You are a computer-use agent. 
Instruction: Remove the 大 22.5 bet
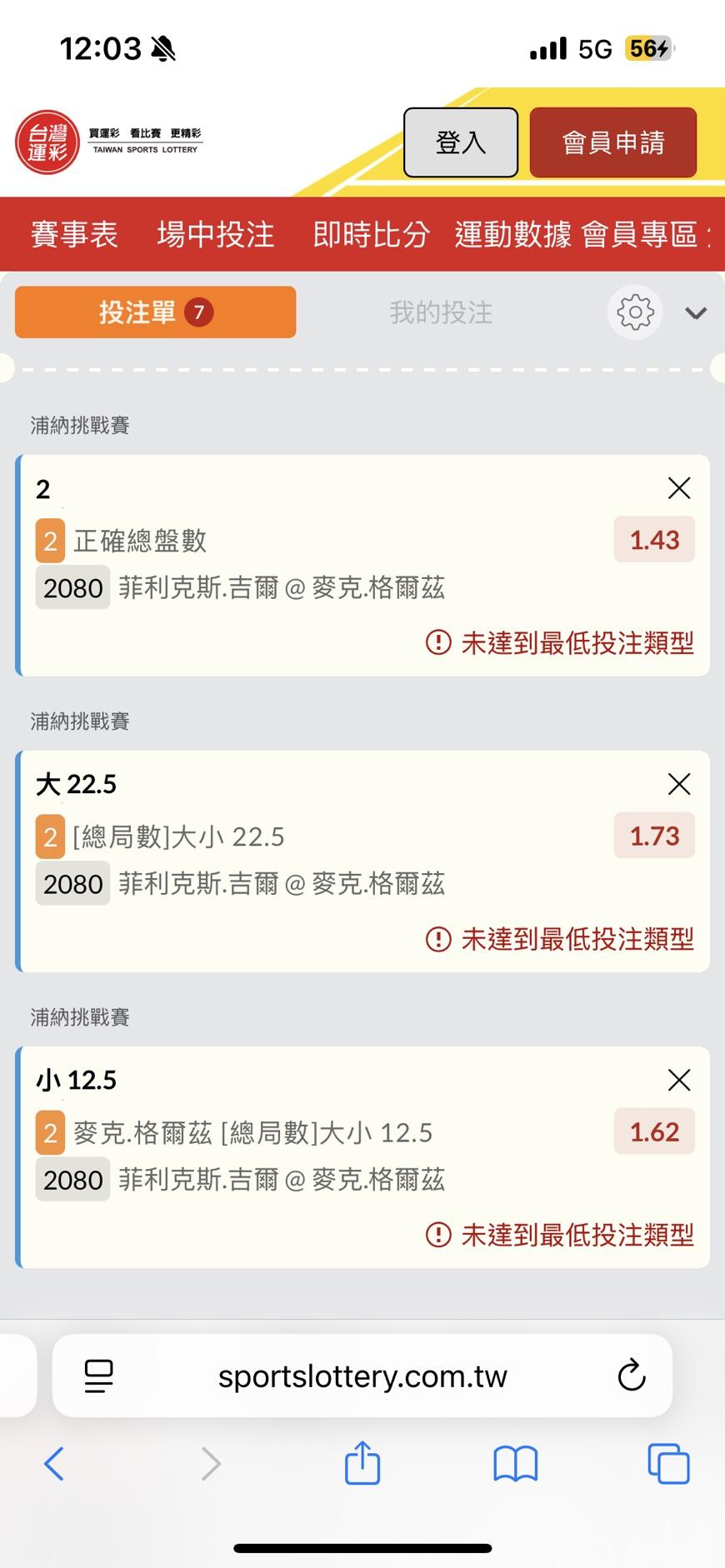679,784
